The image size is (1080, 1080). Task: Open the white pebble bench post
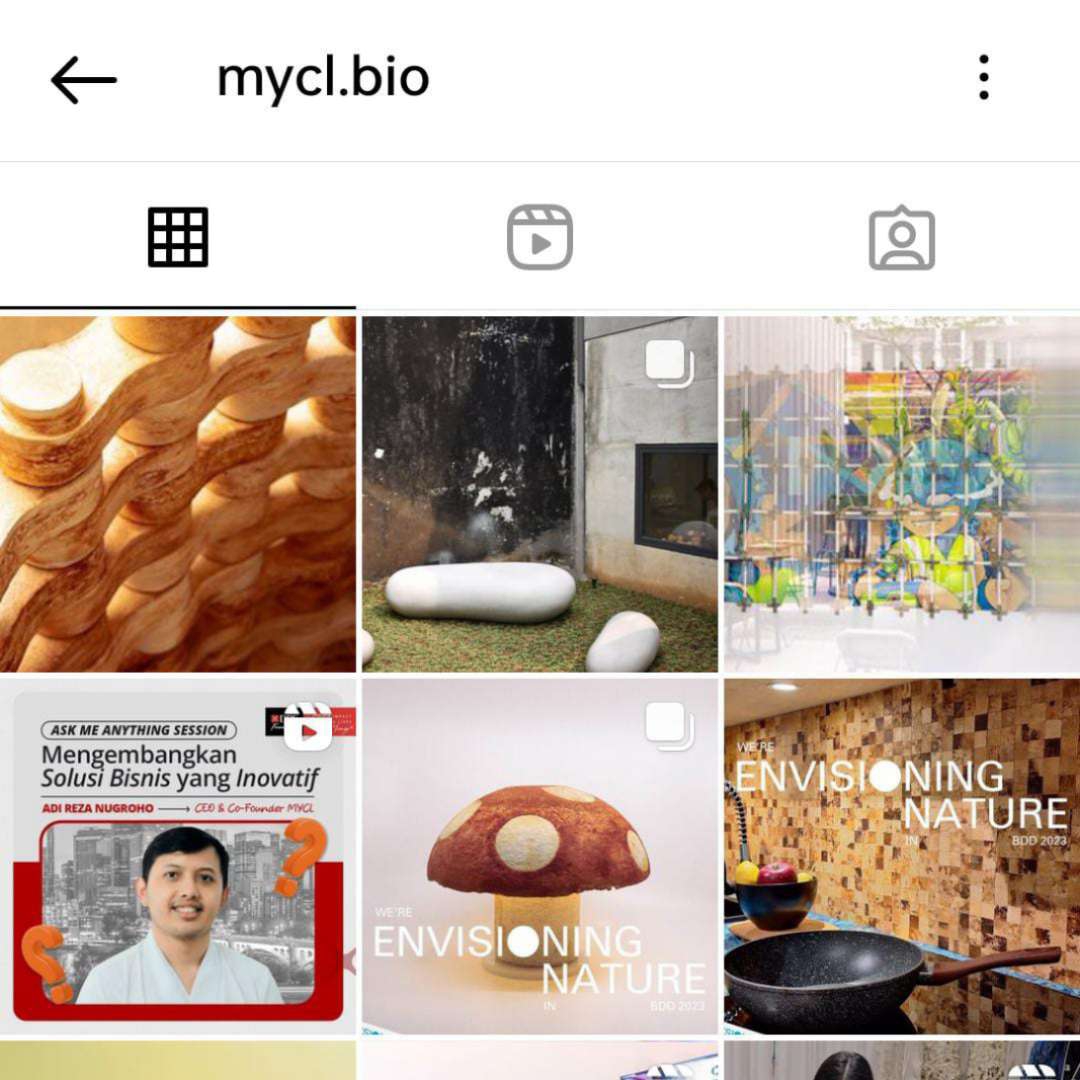point(539,494)
